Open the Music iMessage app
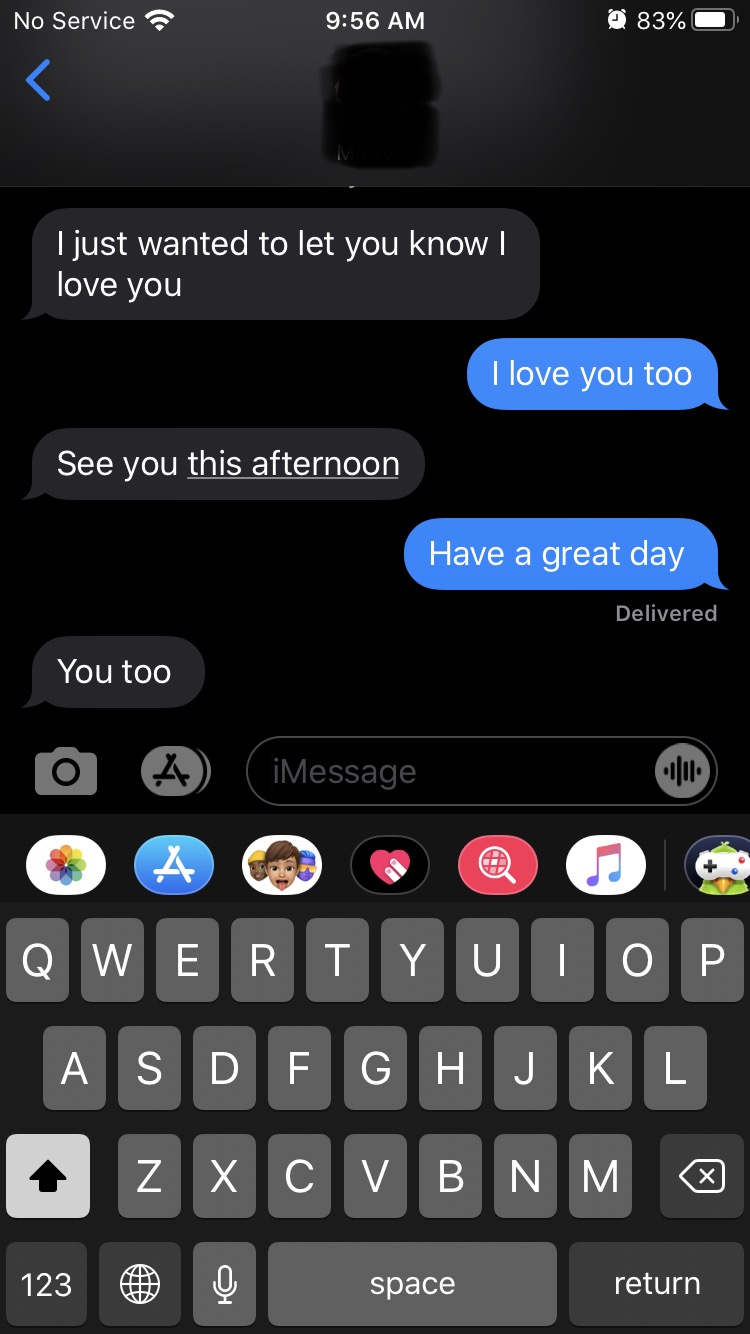The height and width of the screenshot is (1334, 750). pos(605,865)
